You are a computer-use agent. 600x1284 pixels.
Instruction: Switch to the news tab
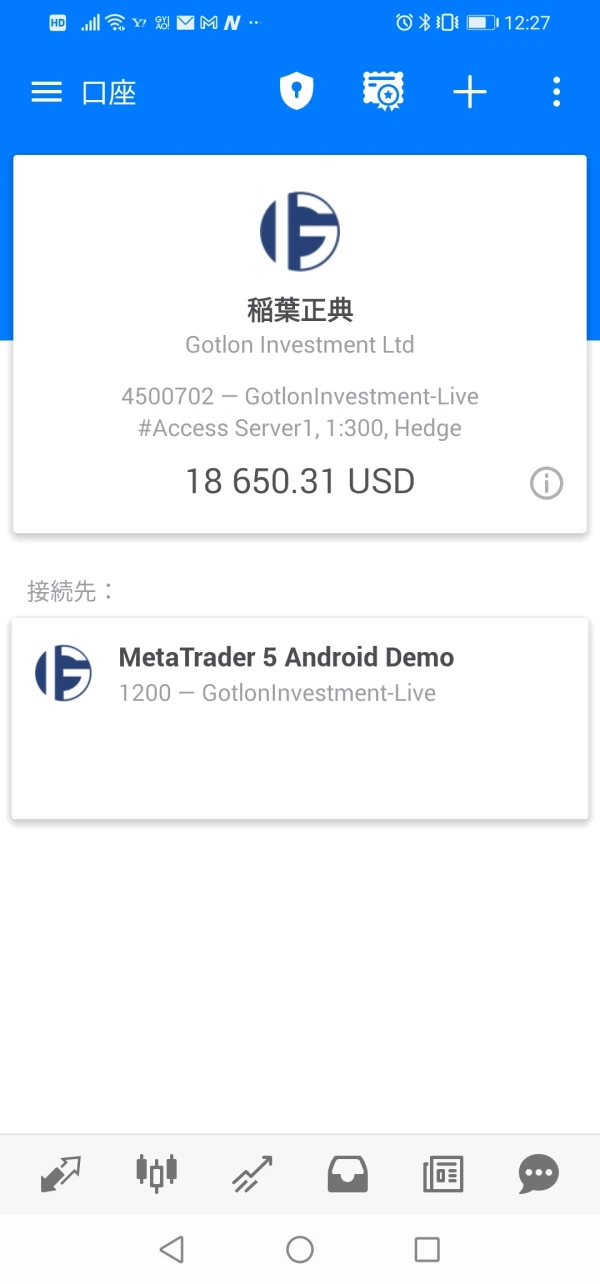pyautogui.click(x=443, y=1173)
